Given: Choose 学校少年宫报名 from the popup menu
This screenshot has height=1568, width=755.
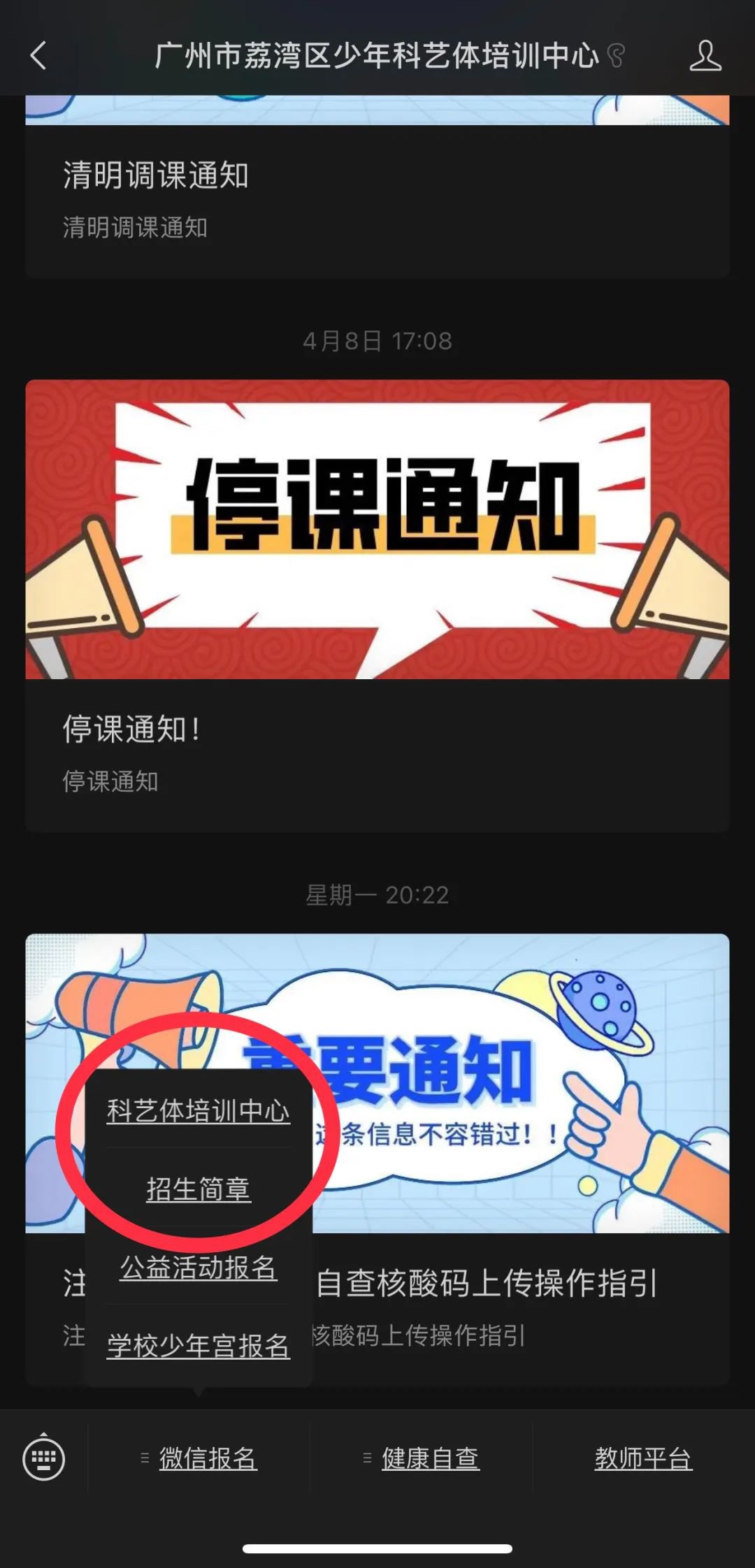Looking at the screenshot, I should click(x=198, y=1345).
